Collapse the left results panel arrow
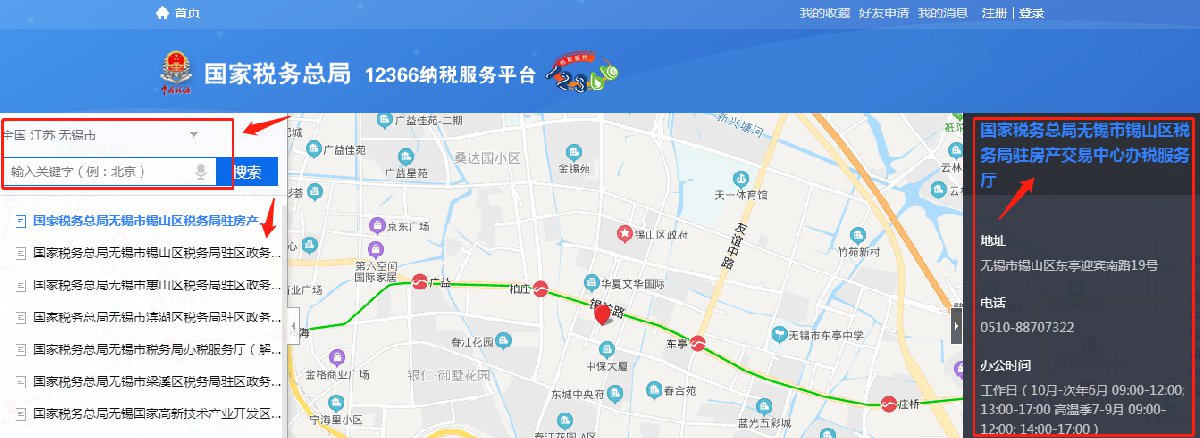The width and height of the screenshot is (1200, 438). (293, 327)
